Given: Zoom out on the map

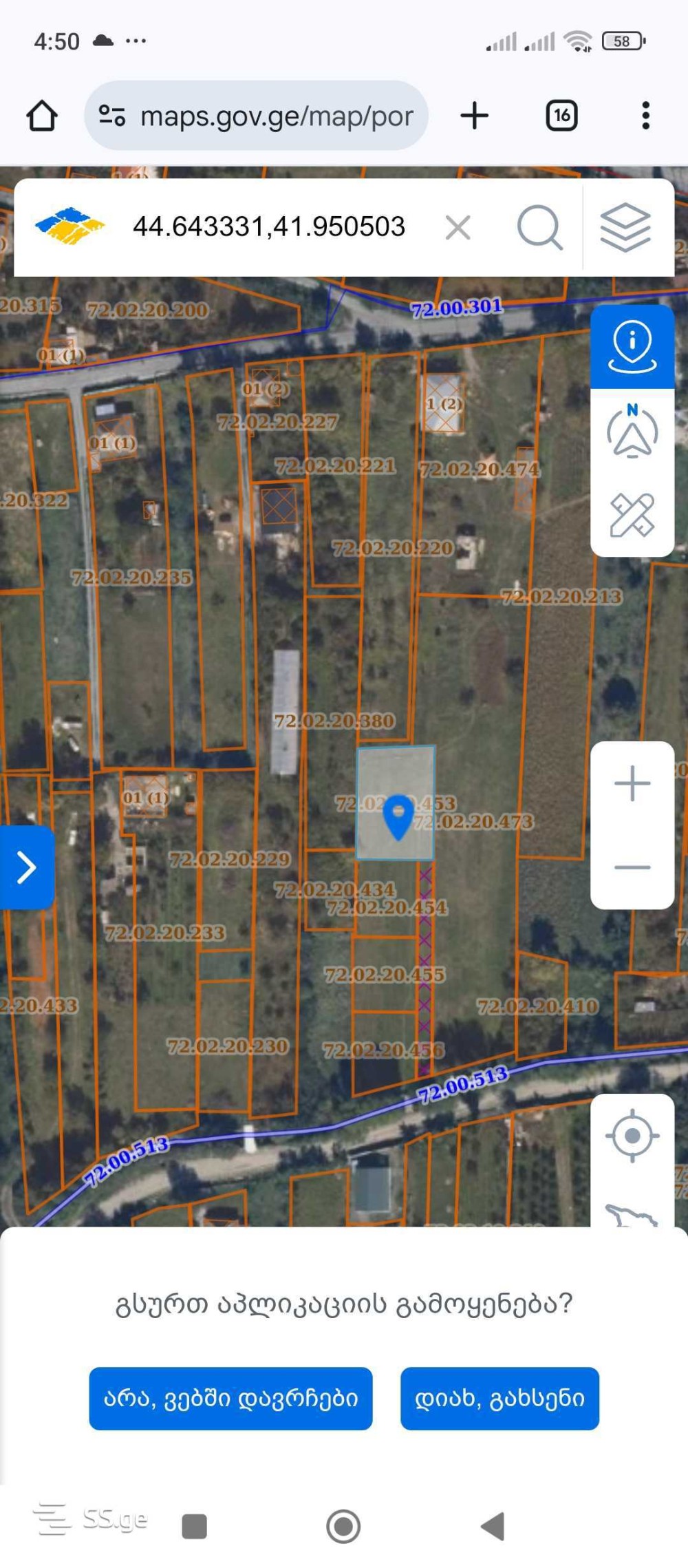Looking at the screenshot, I should (632, 867).
